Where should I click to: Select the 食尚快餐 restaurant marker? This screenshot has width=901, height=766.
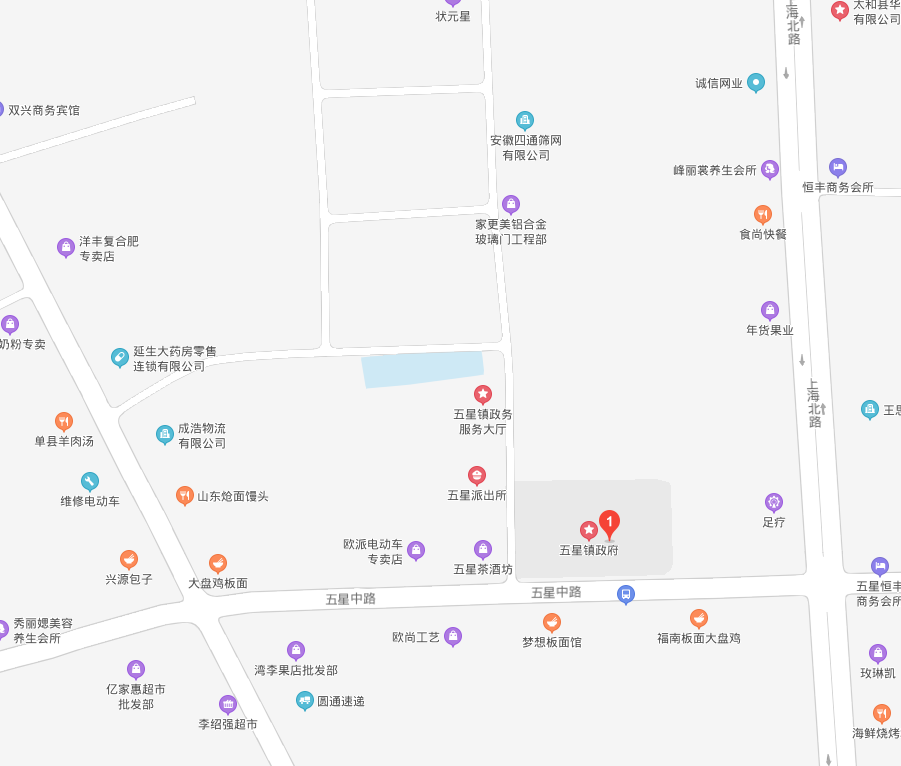(x=762, y=214)
